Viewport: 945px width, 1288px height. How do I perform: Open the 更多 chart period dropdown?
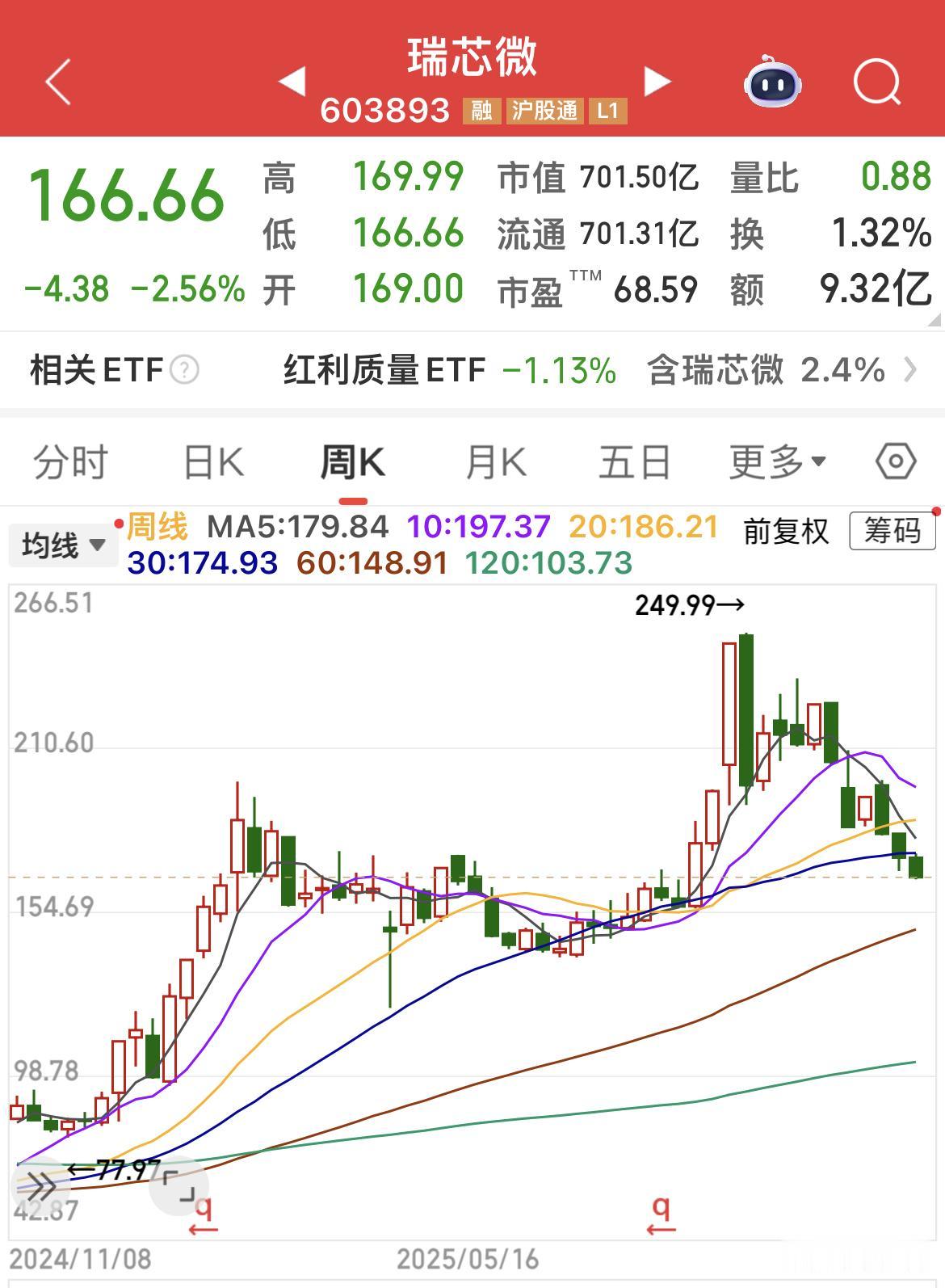tap(776, 461)
